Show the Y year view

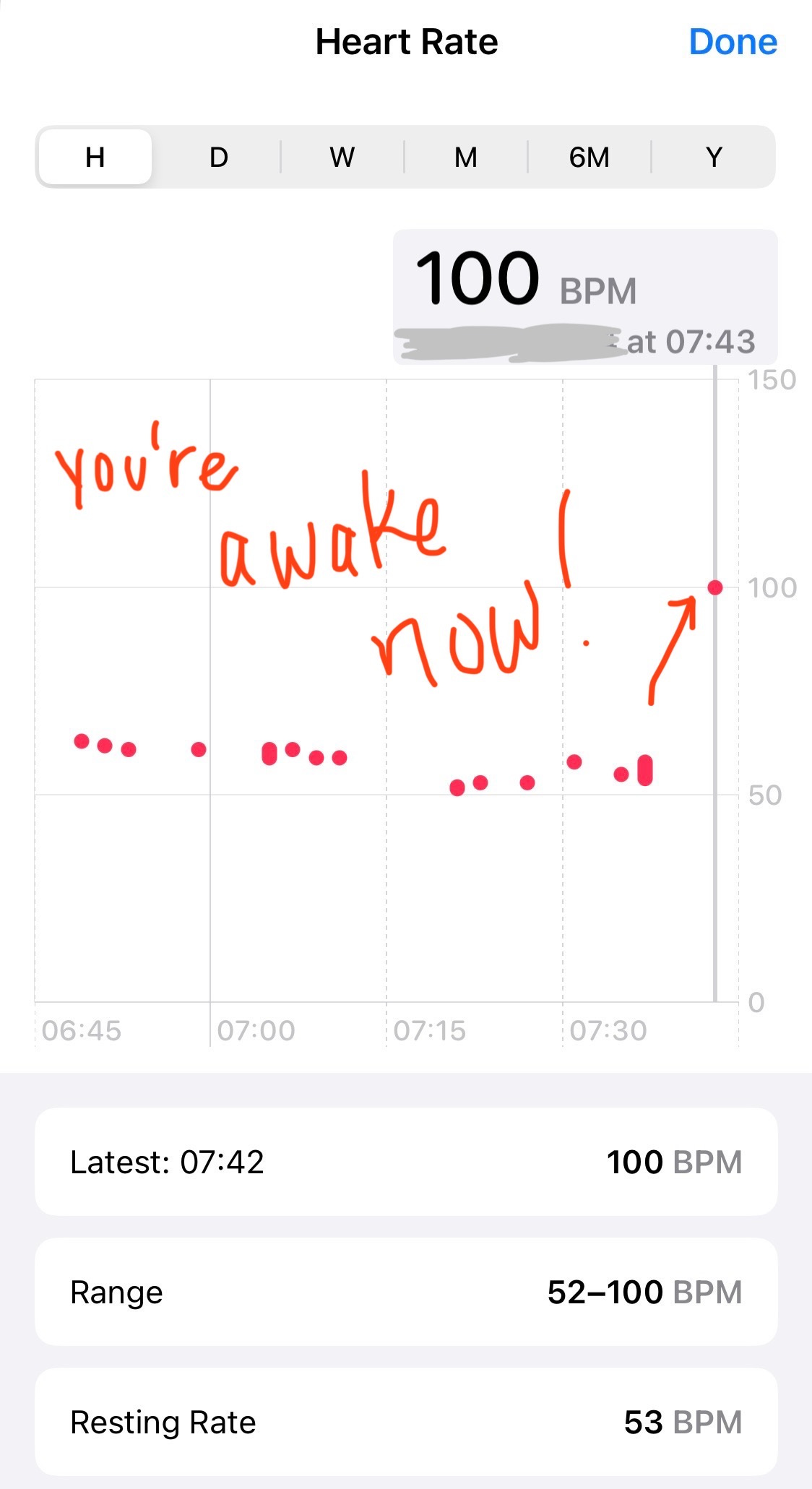point(713,157)
